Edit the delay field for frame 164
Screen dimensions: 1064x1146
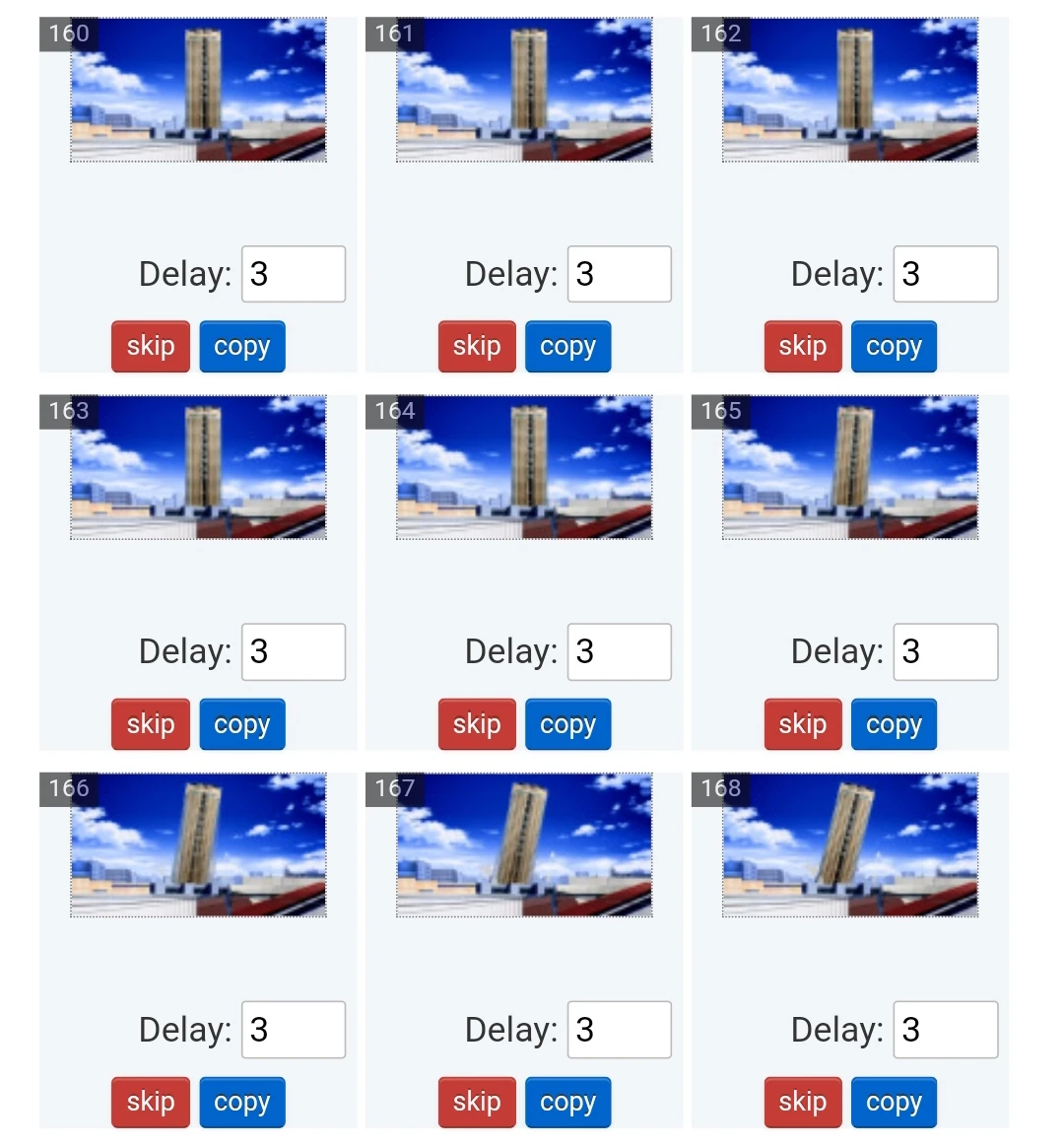[619, 651]
